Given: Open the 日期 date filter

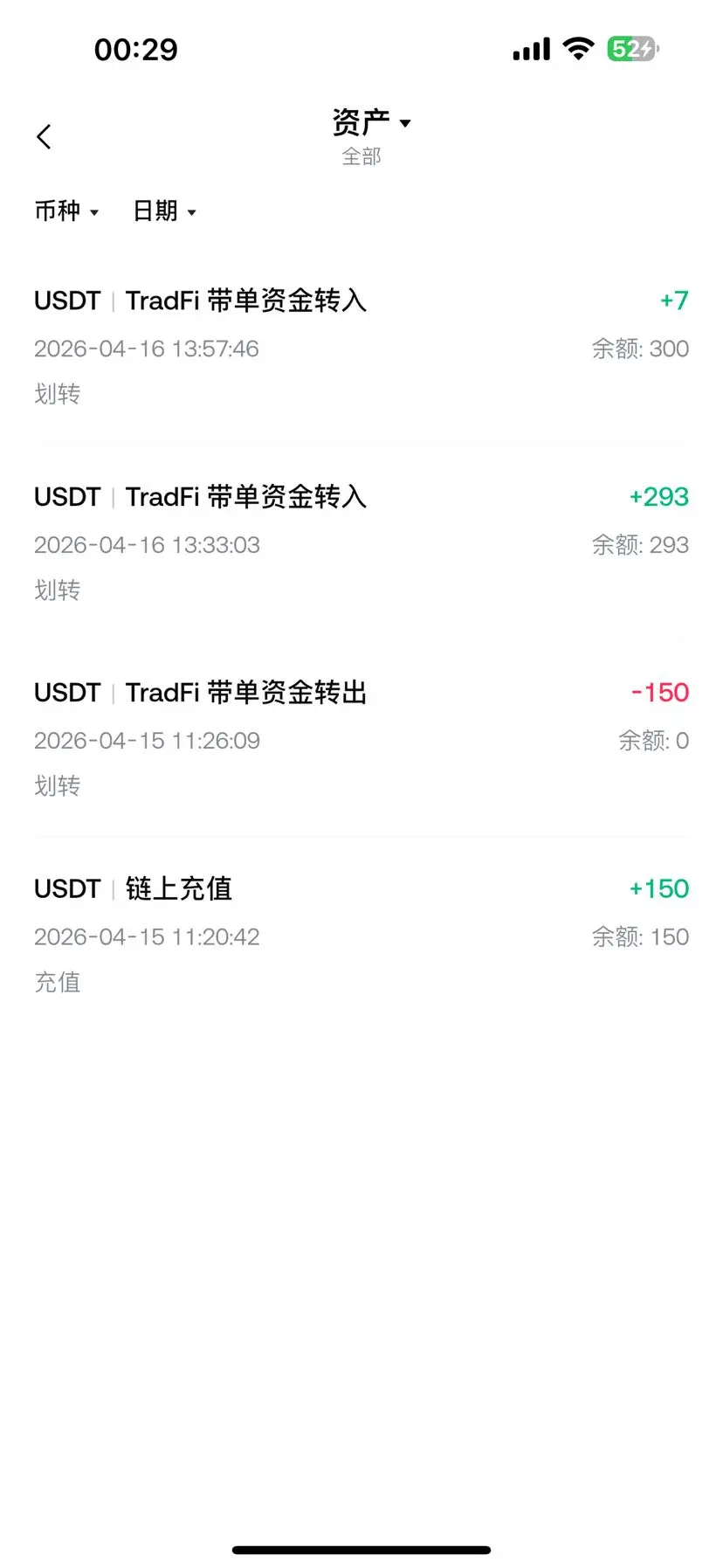Looking at the screenshot, I should click(164, 211).
